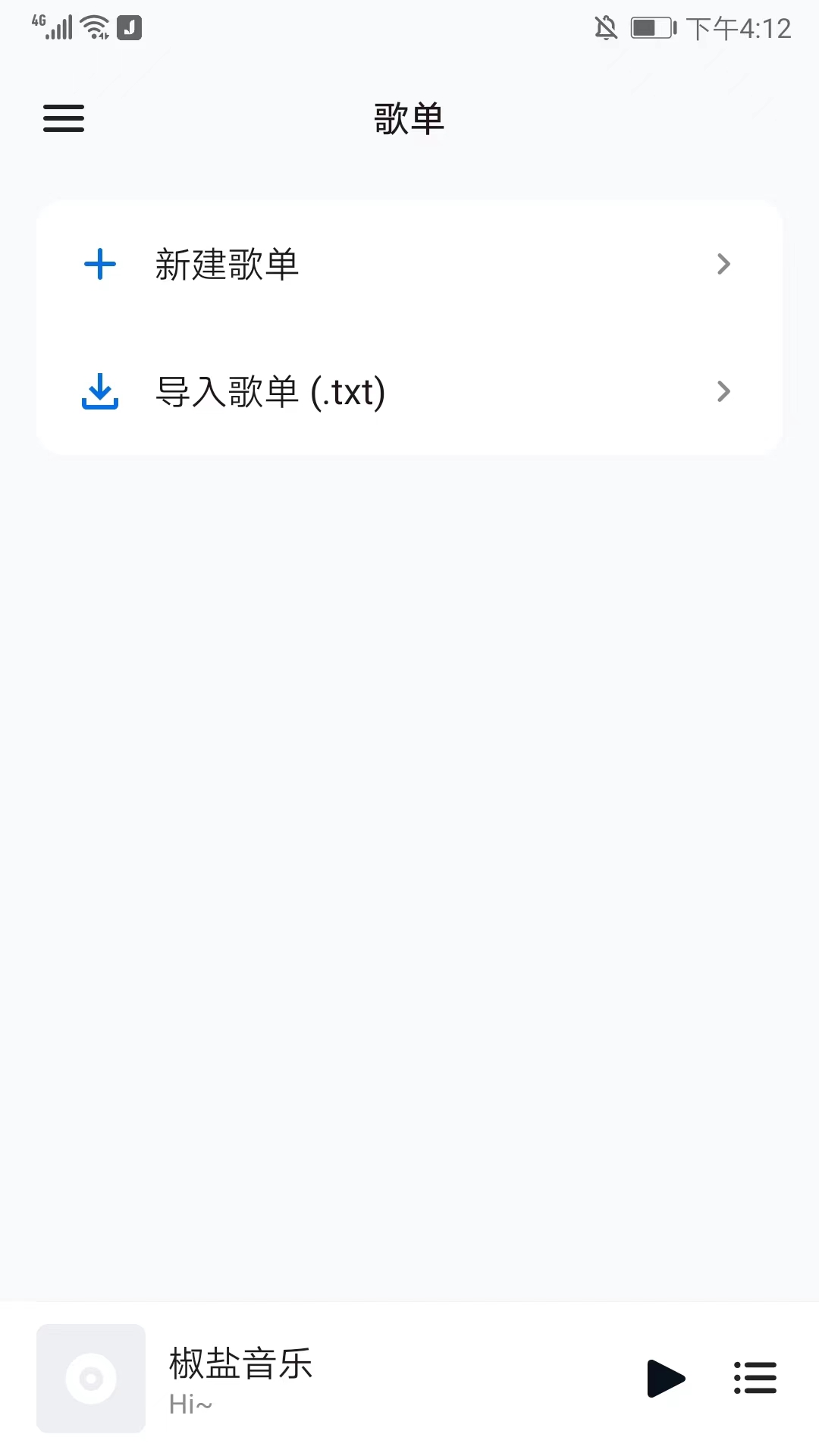Click the Wi-Fi status icon
819x1456 pixels.
point(93,27)
